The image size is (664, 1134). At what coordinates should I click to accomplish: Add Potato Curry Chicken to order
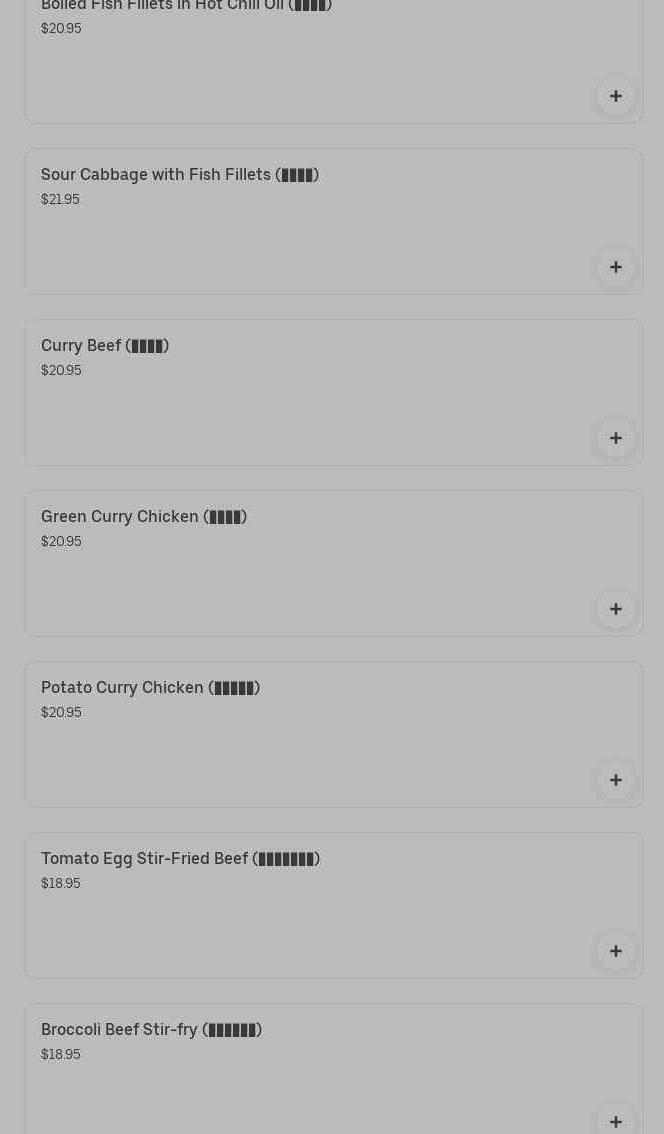[615, 780]
